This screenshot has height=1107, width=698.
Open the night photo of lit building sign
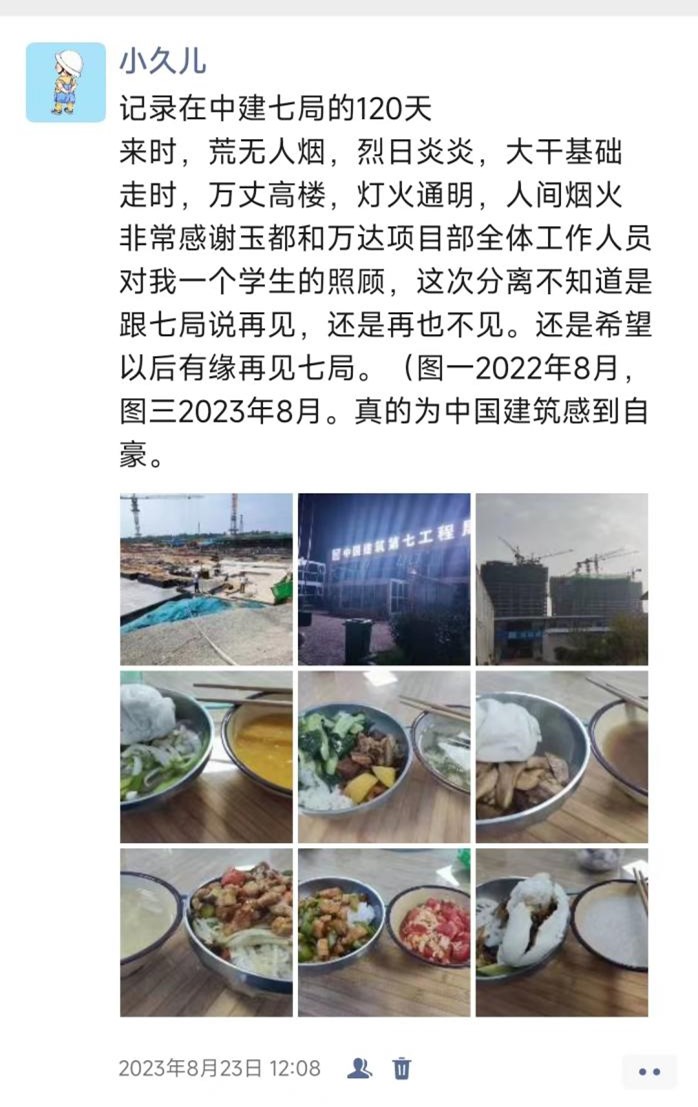pos(384,579)
